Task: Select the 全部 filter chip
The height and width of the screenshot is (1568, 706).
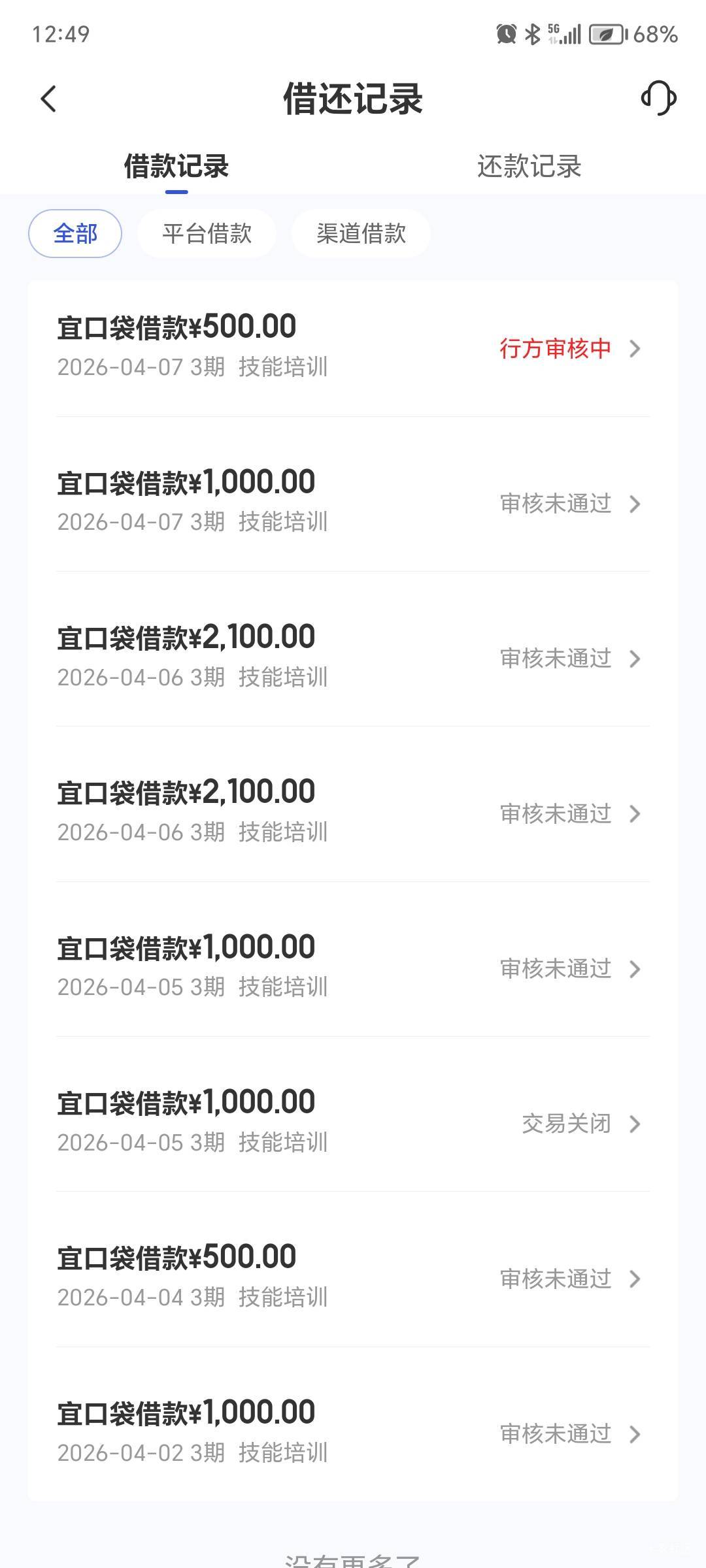Action: click(75, 234)
